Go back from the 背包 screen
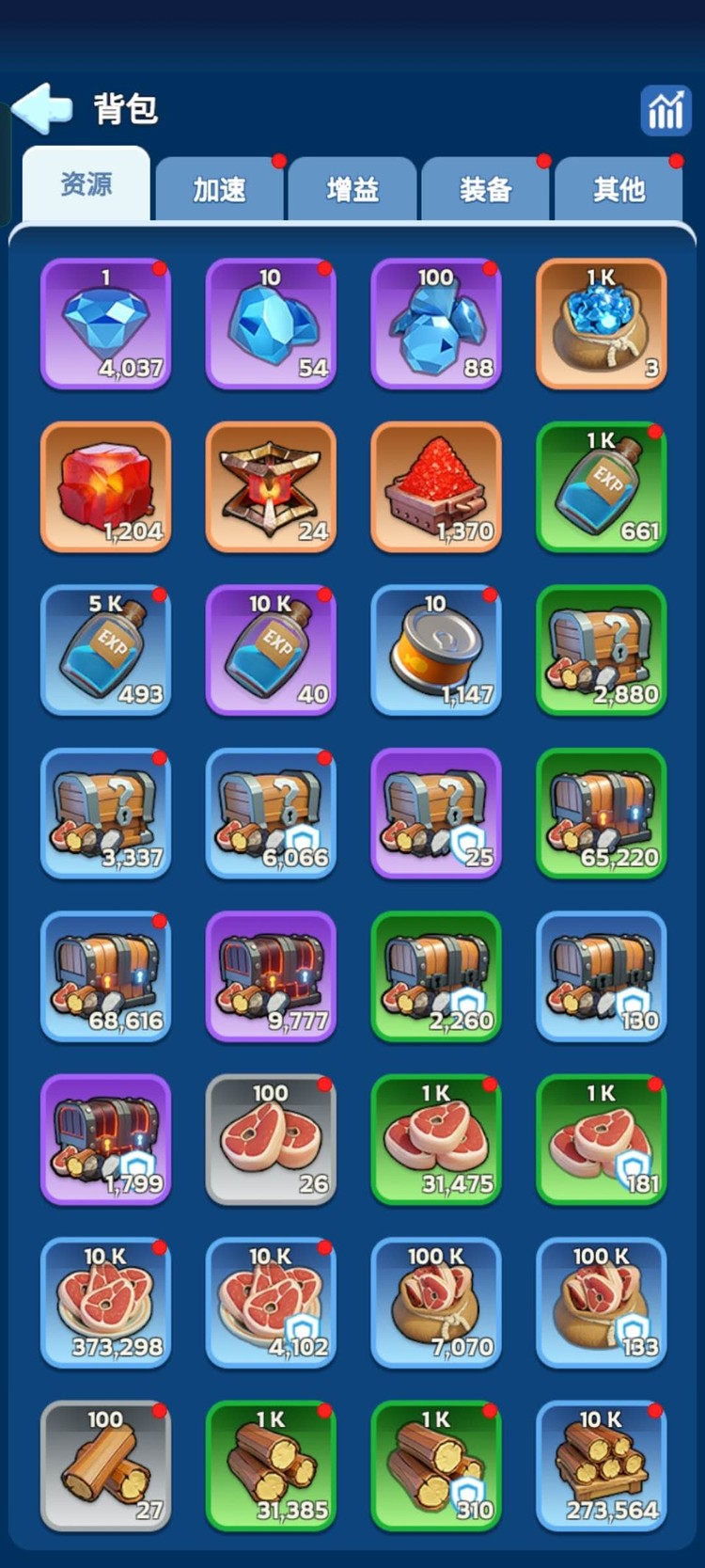This screenshot has height=1568, width=705. [x=42, y=108]
